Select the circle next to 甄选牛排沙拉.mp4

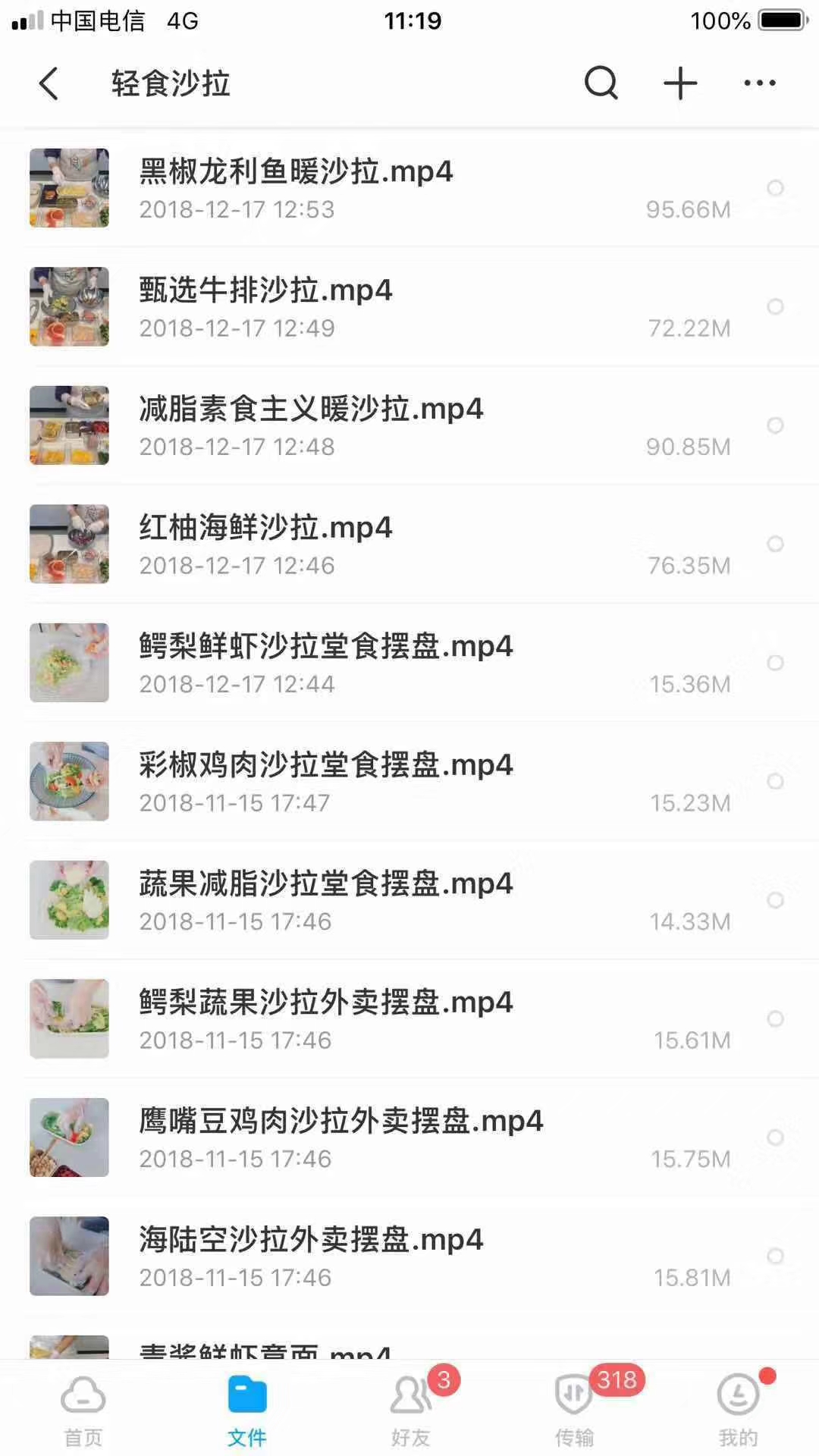[776, 307]
